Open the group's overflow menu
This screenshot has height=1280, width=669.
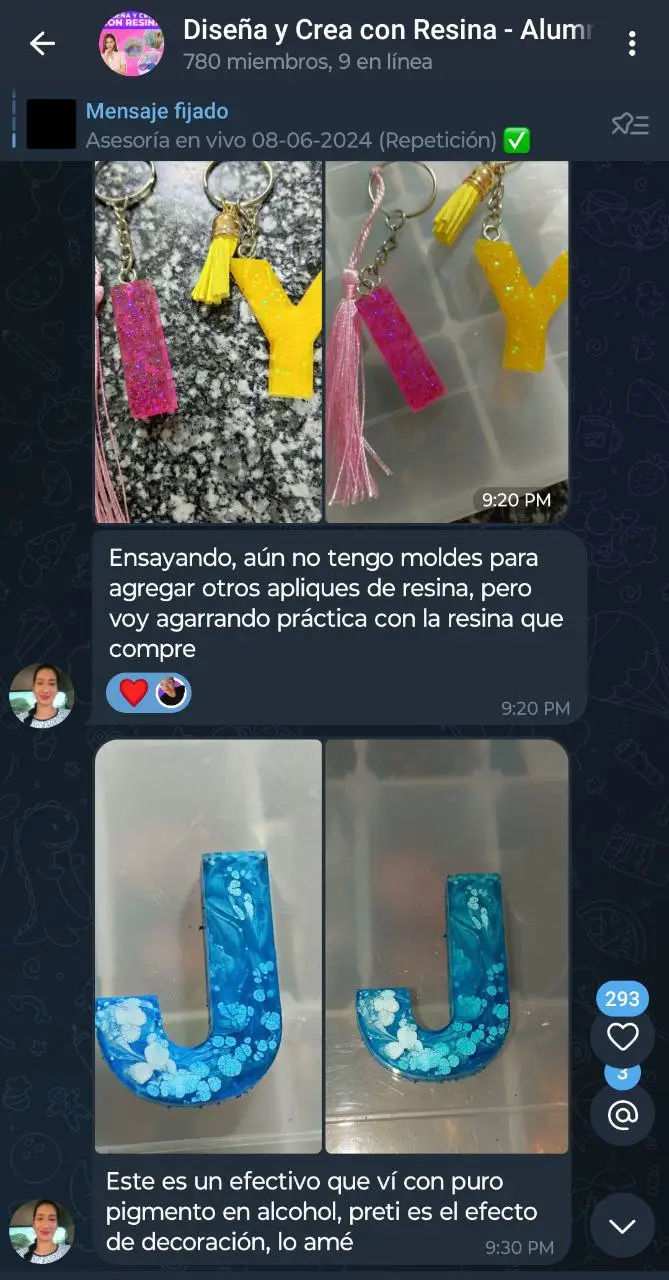(x=631, y=43)
